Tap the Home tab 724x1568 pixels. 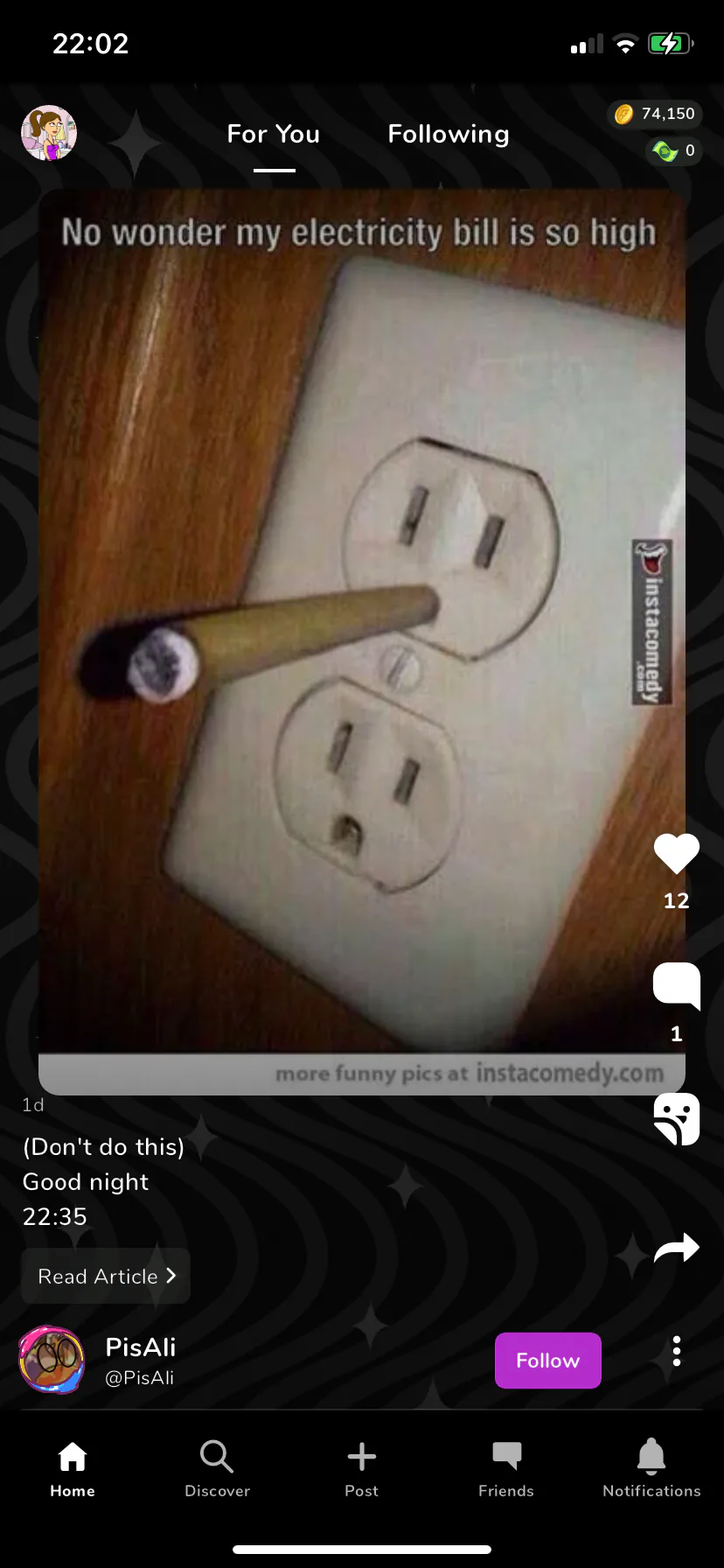73,1468
